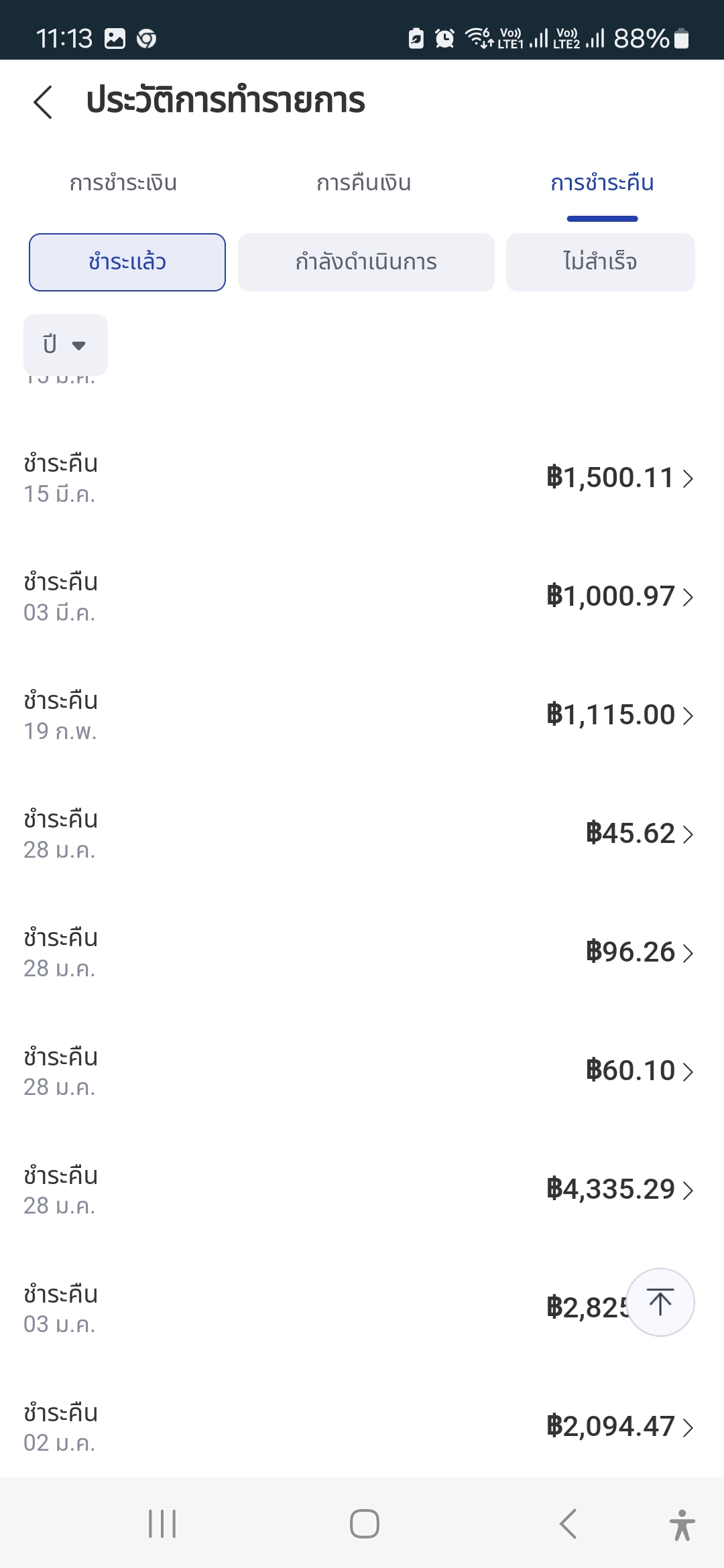Tap the ฿60.10 repayment row
724x1568 pixels.
coord(362,1071)
